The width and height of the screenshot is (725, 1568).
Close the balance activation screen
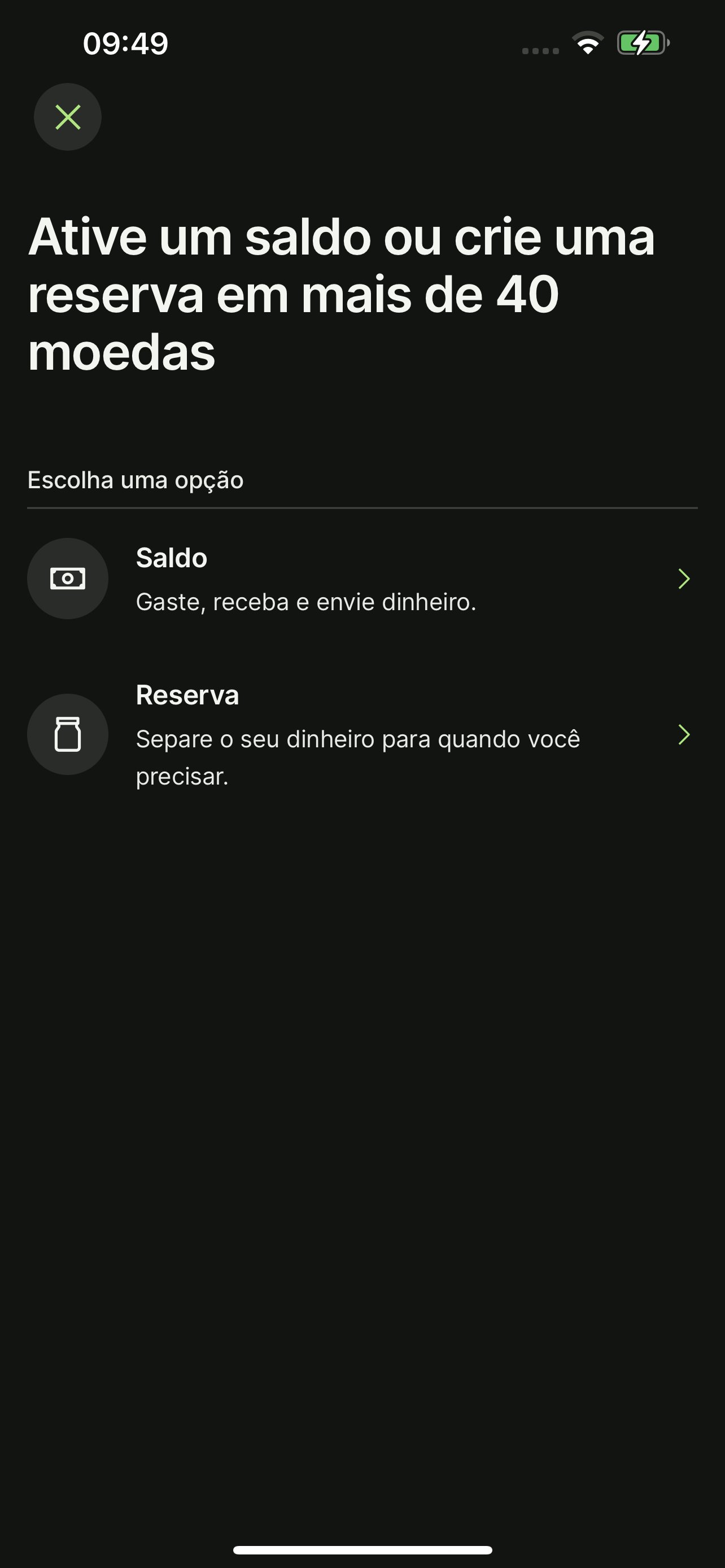click(68, 117)
